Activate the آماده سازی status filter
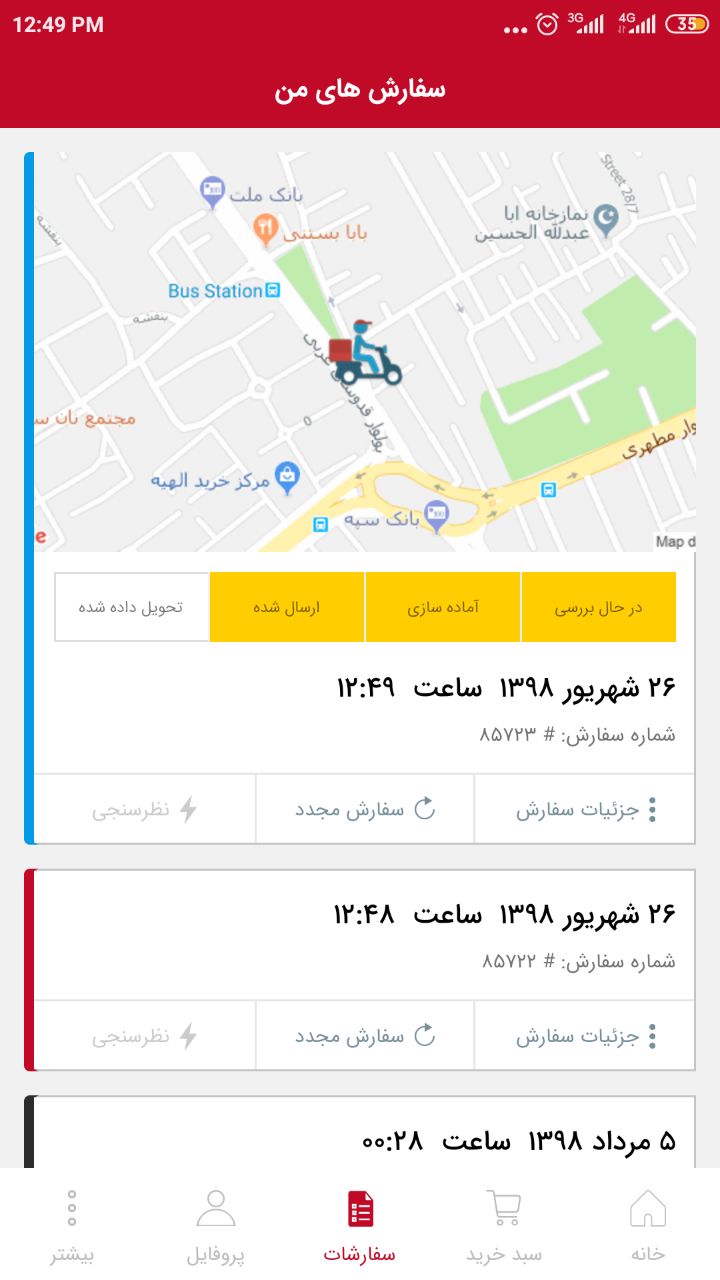Image resolution: width=720 pixels, height=1280 pixels. click(442, 606)
